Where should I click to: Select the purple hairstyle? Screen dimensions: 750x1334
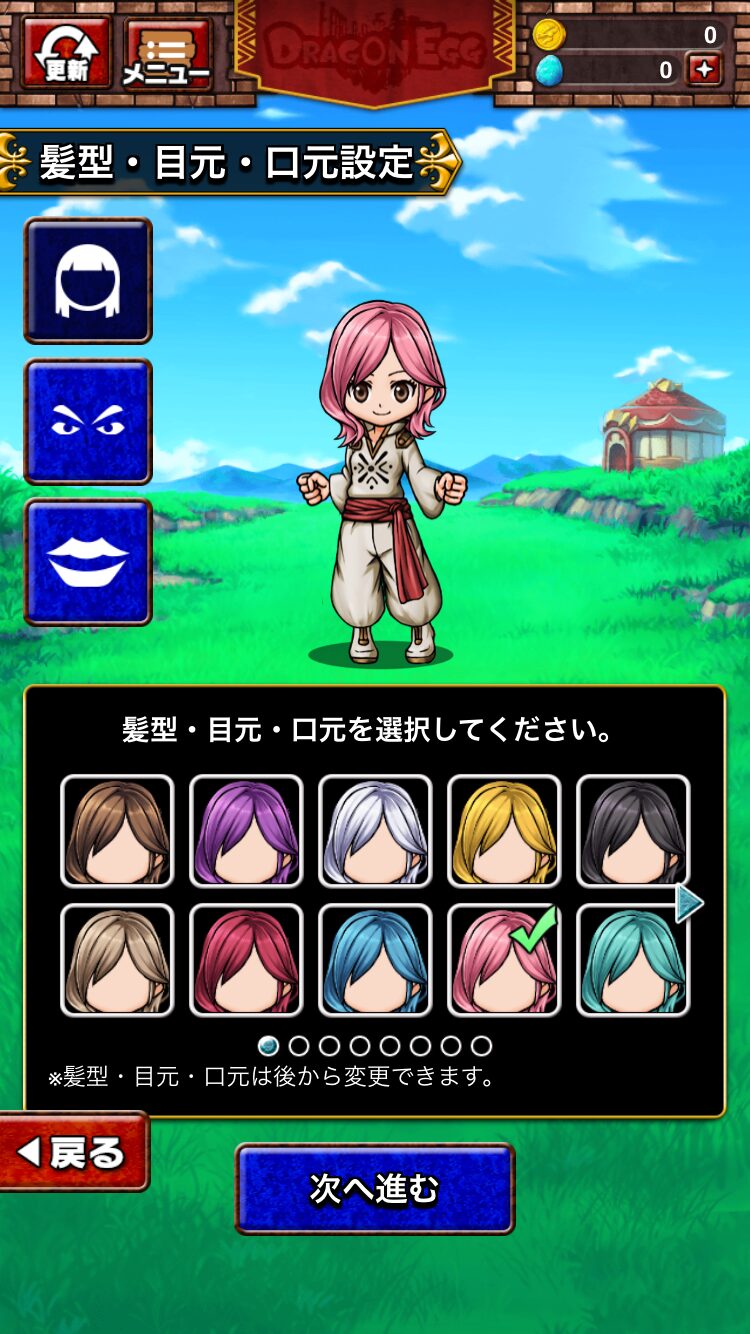pyautogui.click(x=246, y=831)
